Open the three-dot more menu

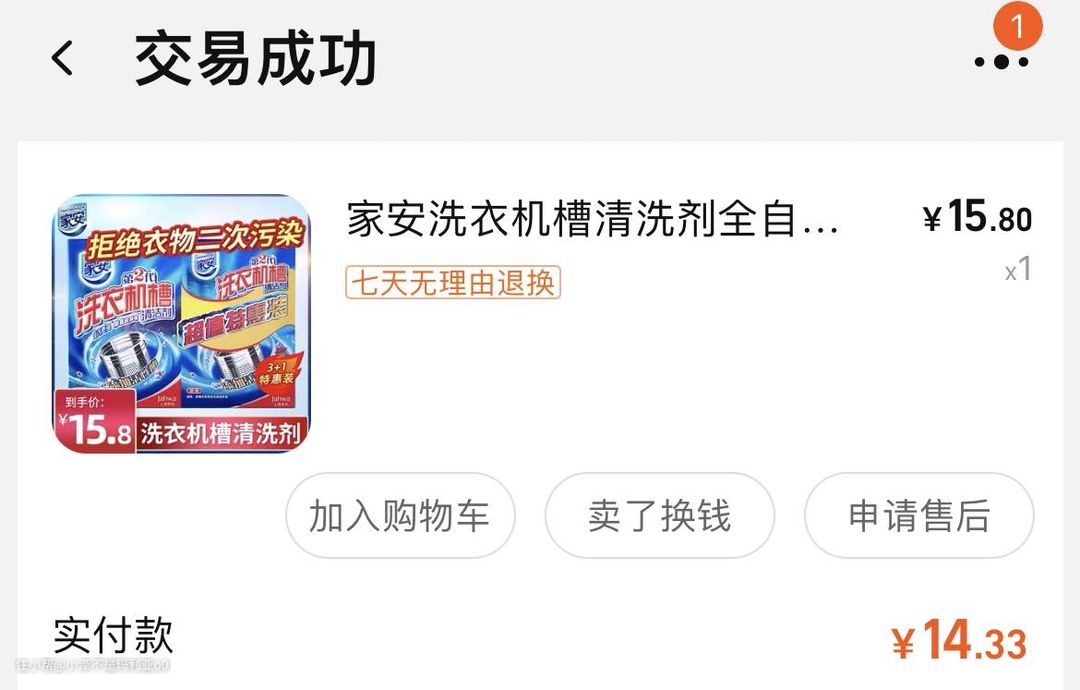tap(1001, 60)
